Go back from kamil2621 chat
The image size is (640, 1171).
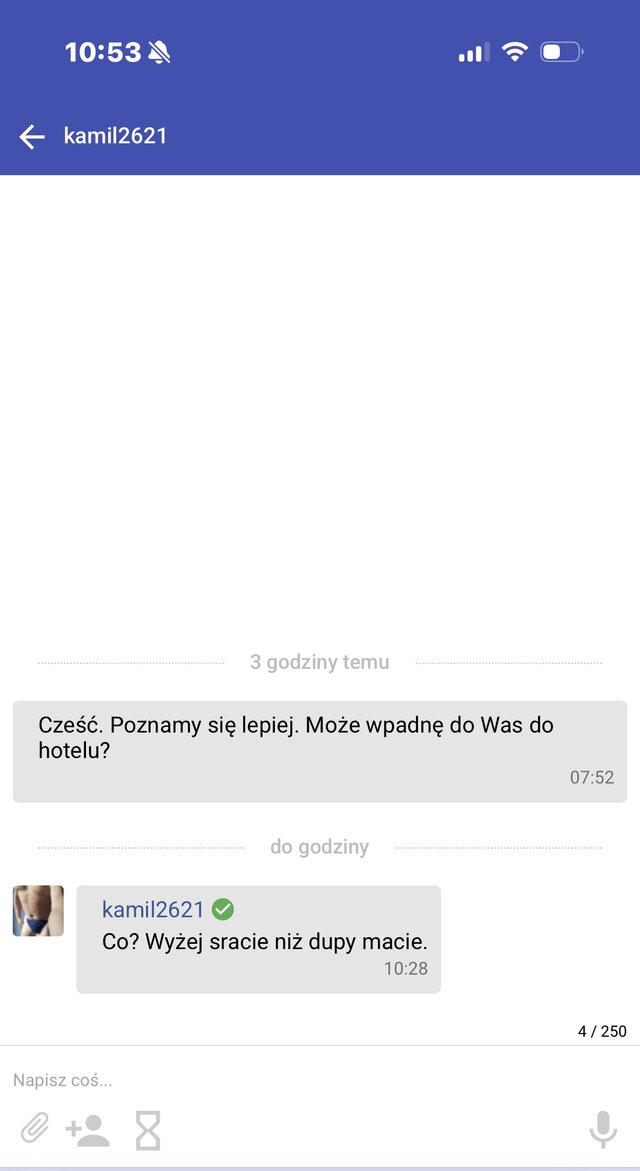click(32, 137)
